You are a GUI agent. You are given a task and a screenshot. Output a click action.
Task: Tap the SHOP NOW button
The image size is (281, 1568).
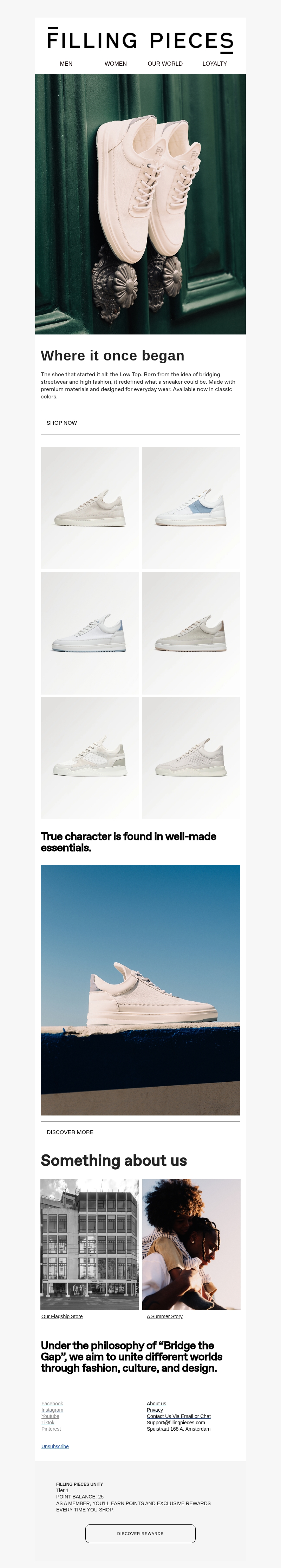point(62,423)
